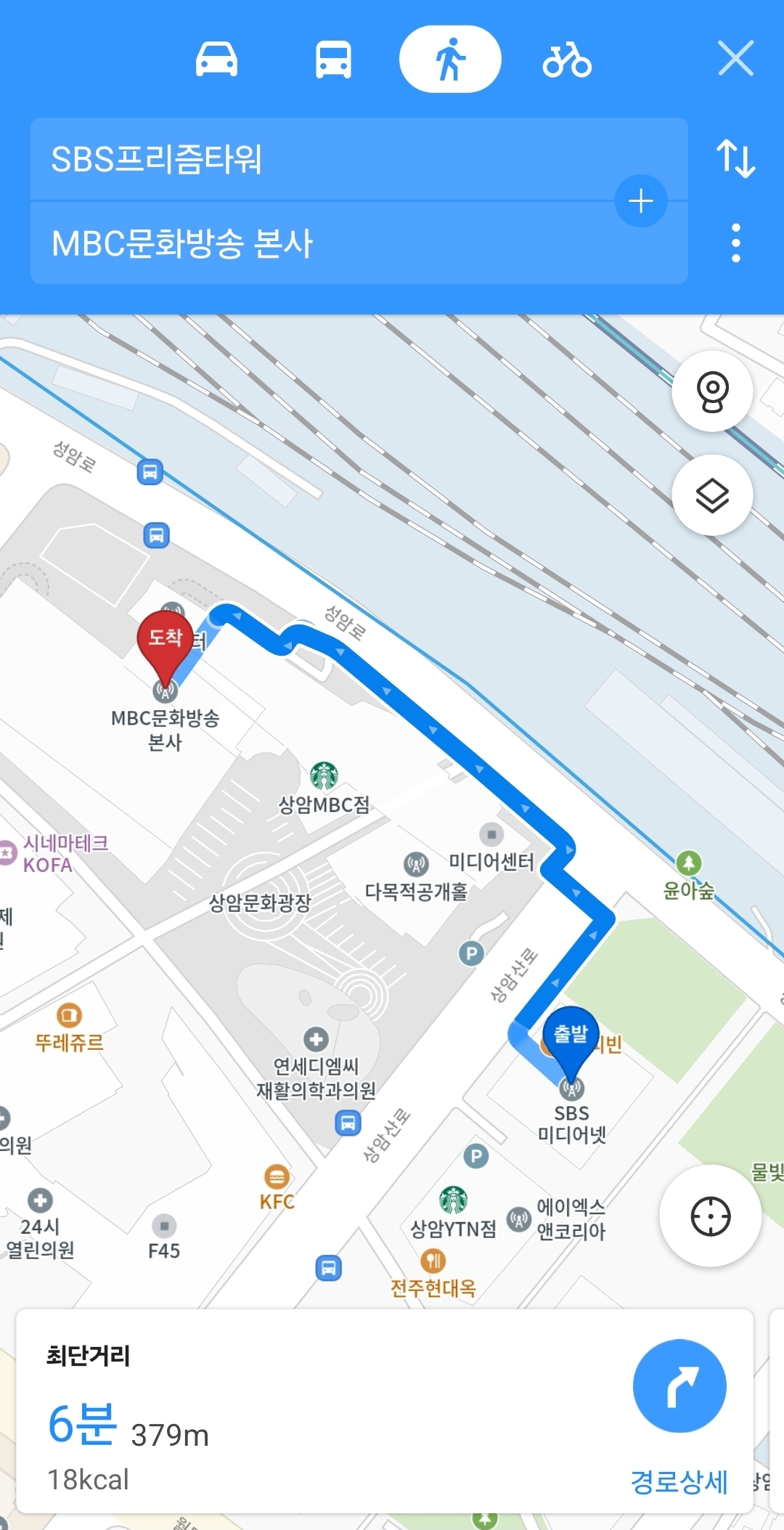This screenshot has width=784, height=1530.
Task: Swap the start and destination
Action: pos(736,158)
